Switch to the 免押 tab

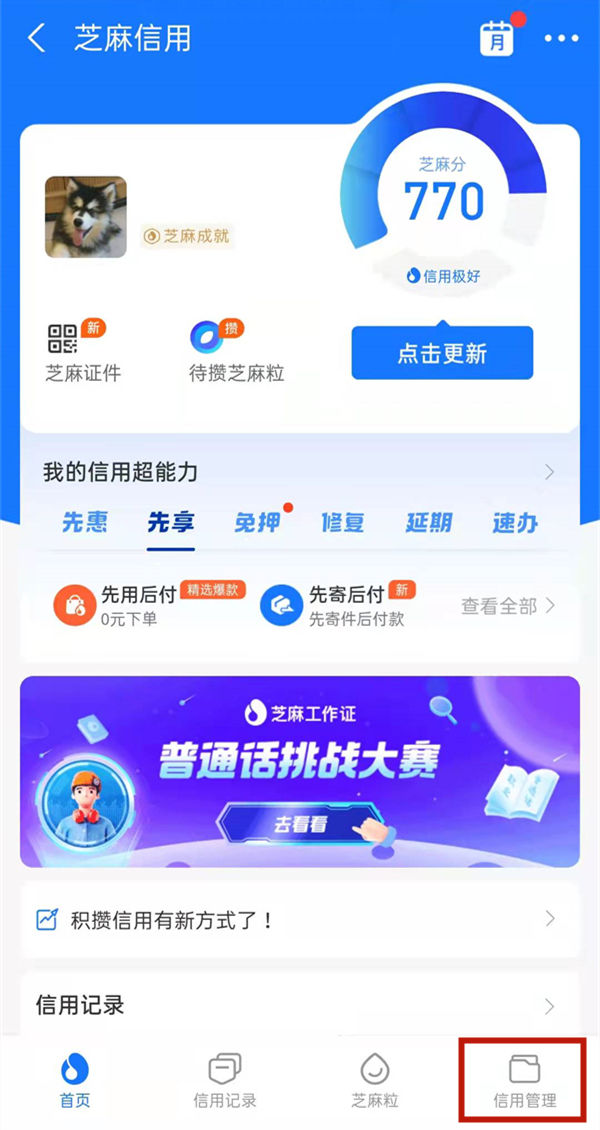257,522
